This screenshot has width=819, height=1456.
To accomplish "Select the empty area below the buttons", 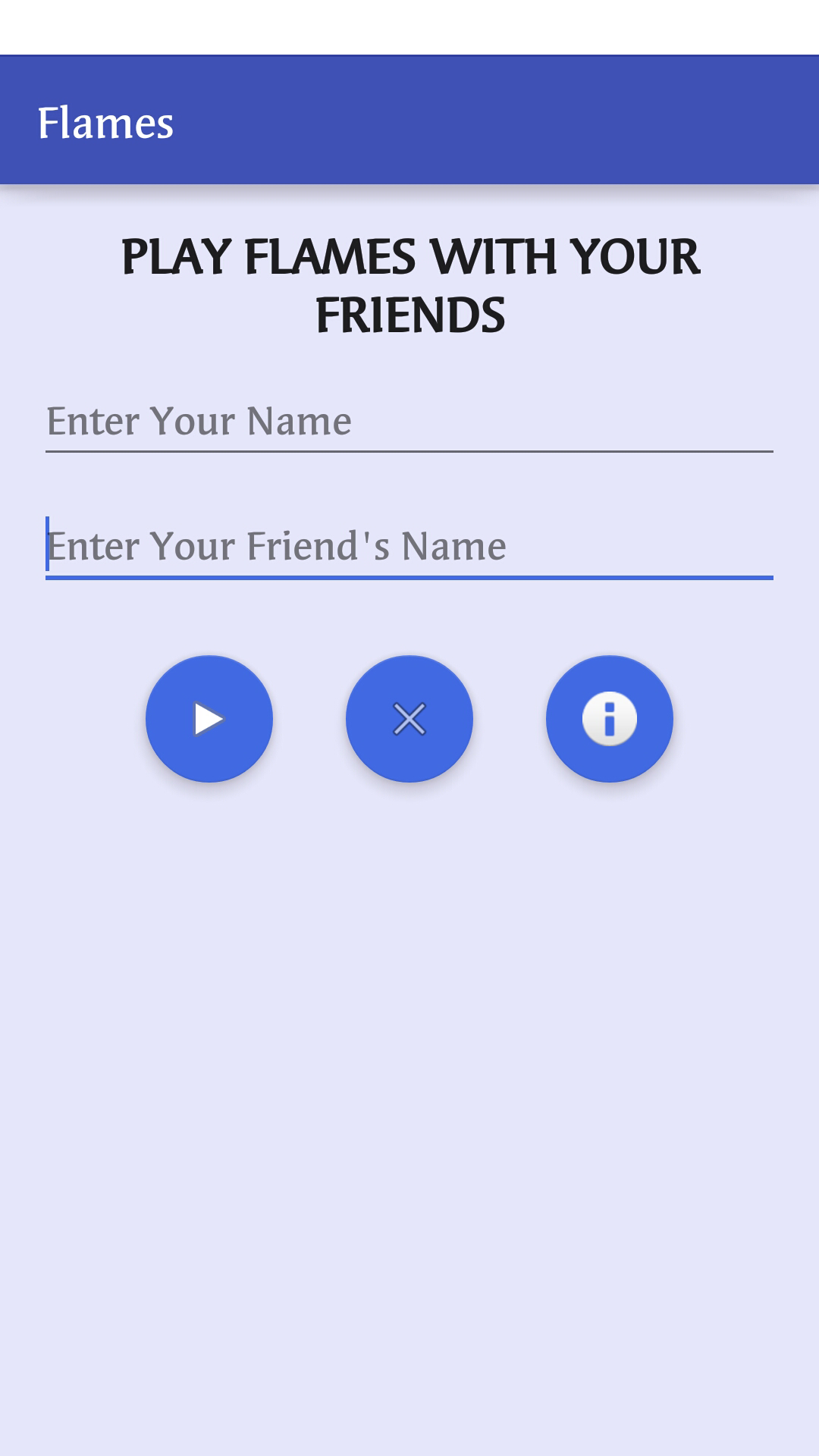I will pyautogui.click(x=409, y=986).
